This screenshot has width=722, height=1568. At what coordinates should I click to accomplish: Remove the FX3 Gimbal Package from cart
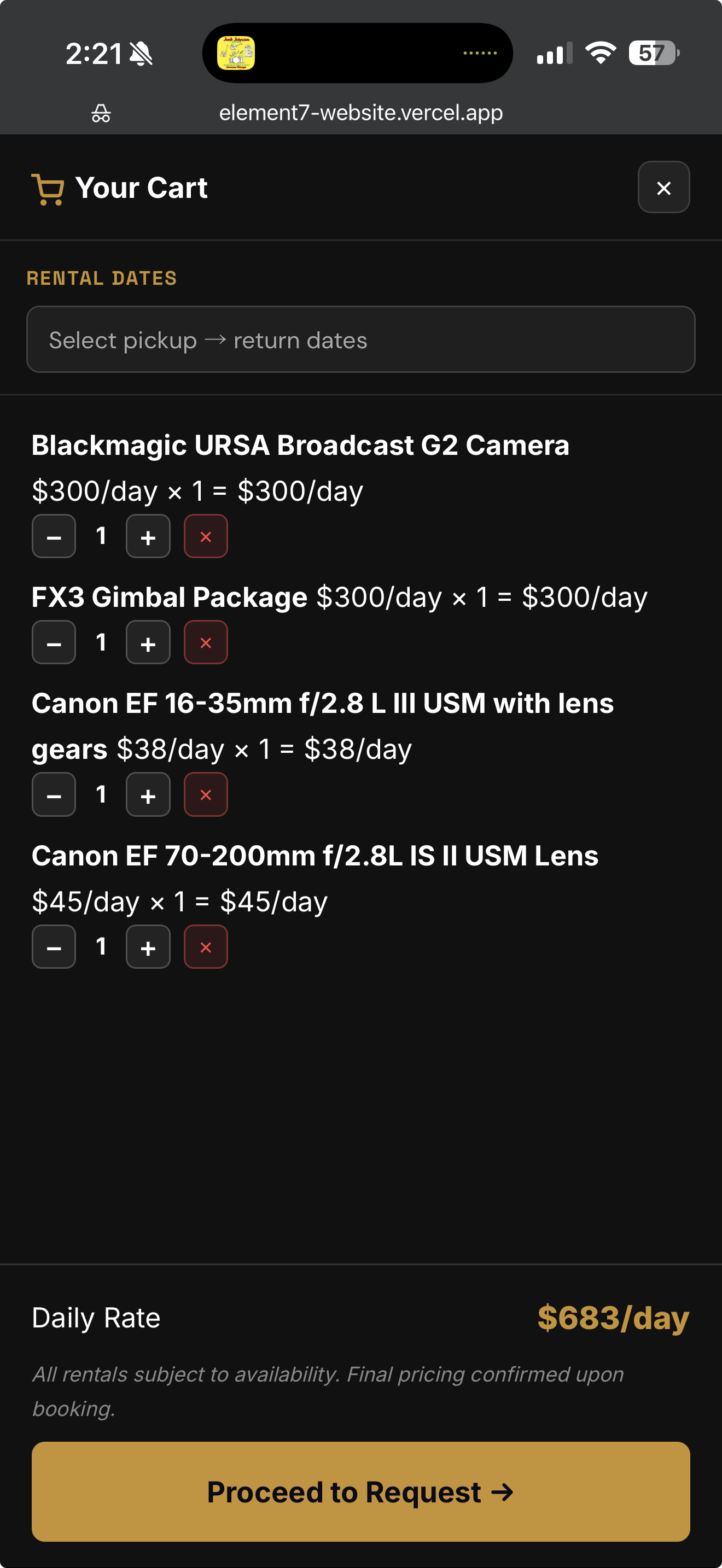point(206,642)
